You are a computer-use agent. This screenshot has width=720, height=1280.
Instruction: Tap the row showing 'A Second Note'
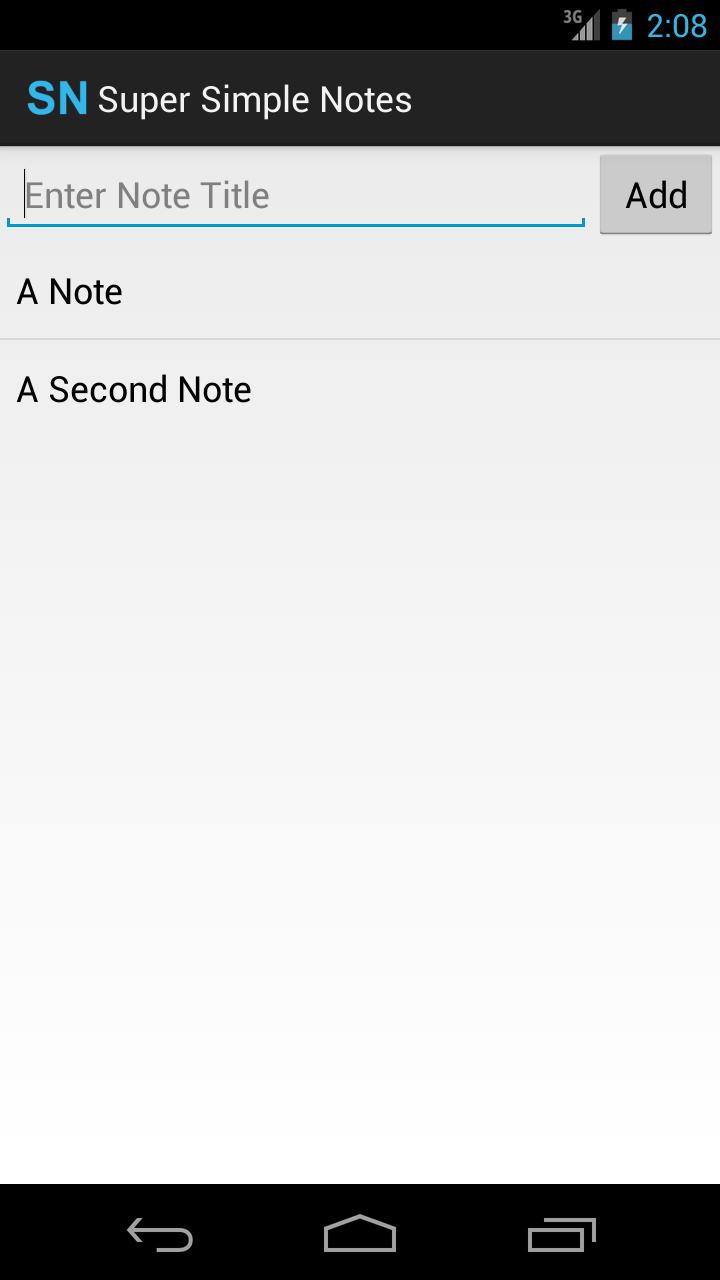click(x=360, y=389)
